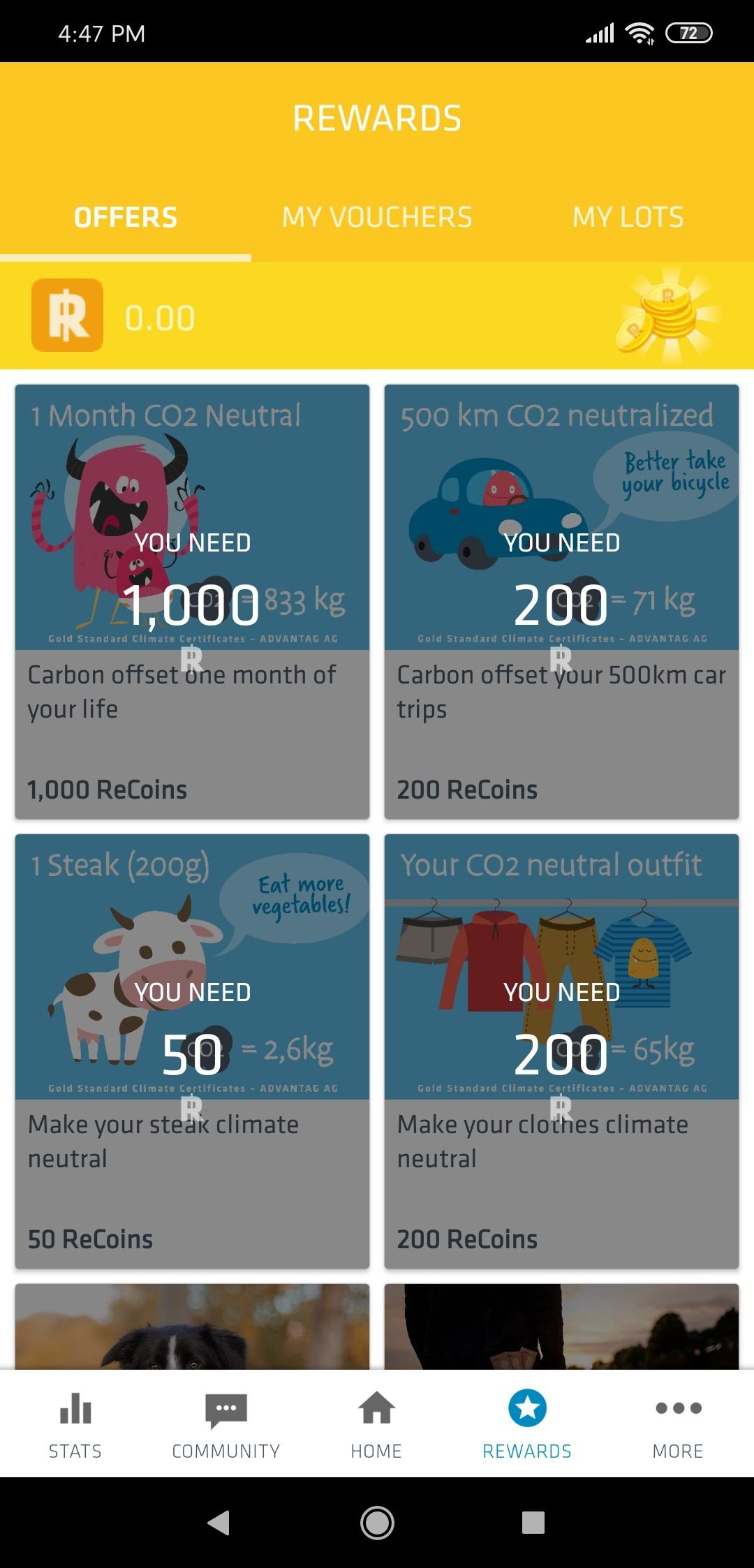The height and width of the screenshot is (1568, 754).
Task: View the 1 Steak (200g) offer
Action: [x=192, y=1051]
